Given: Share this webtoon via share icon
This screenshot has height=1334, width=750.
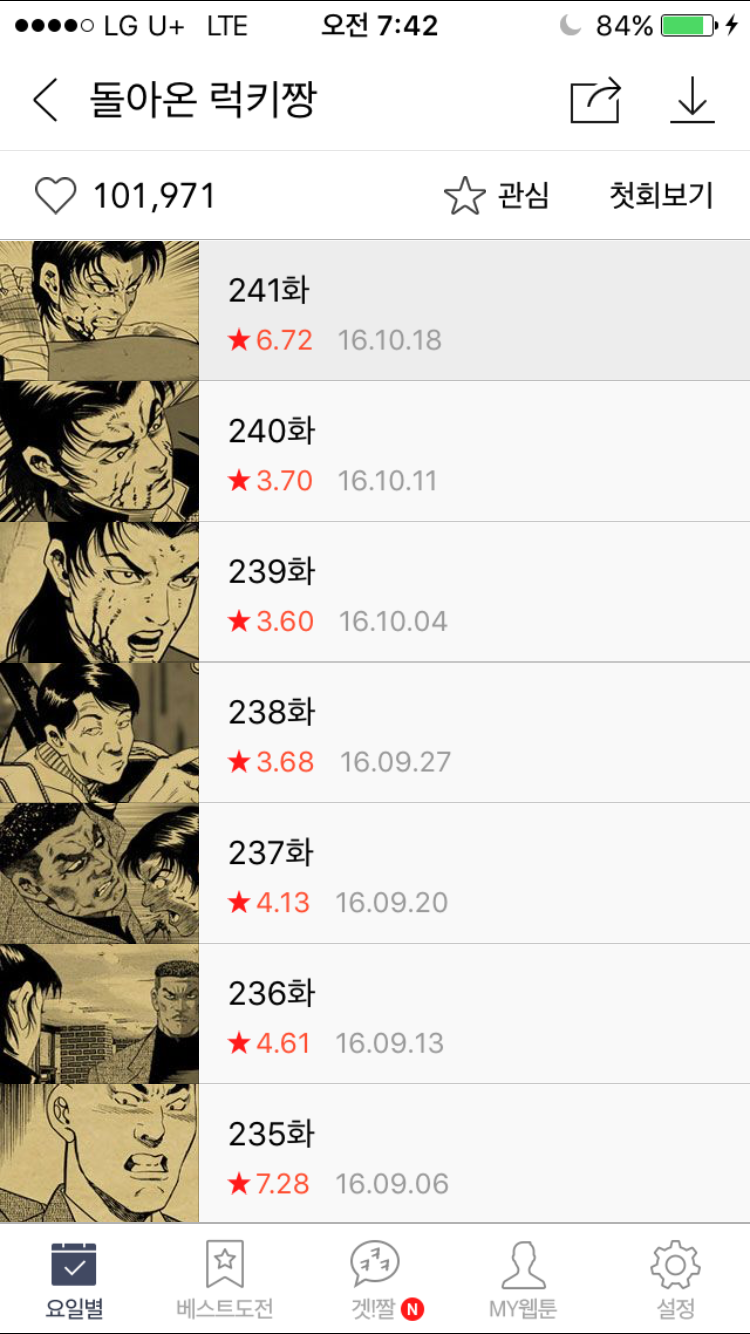Looking at the screenshot, I should click(x=596, y=101).
